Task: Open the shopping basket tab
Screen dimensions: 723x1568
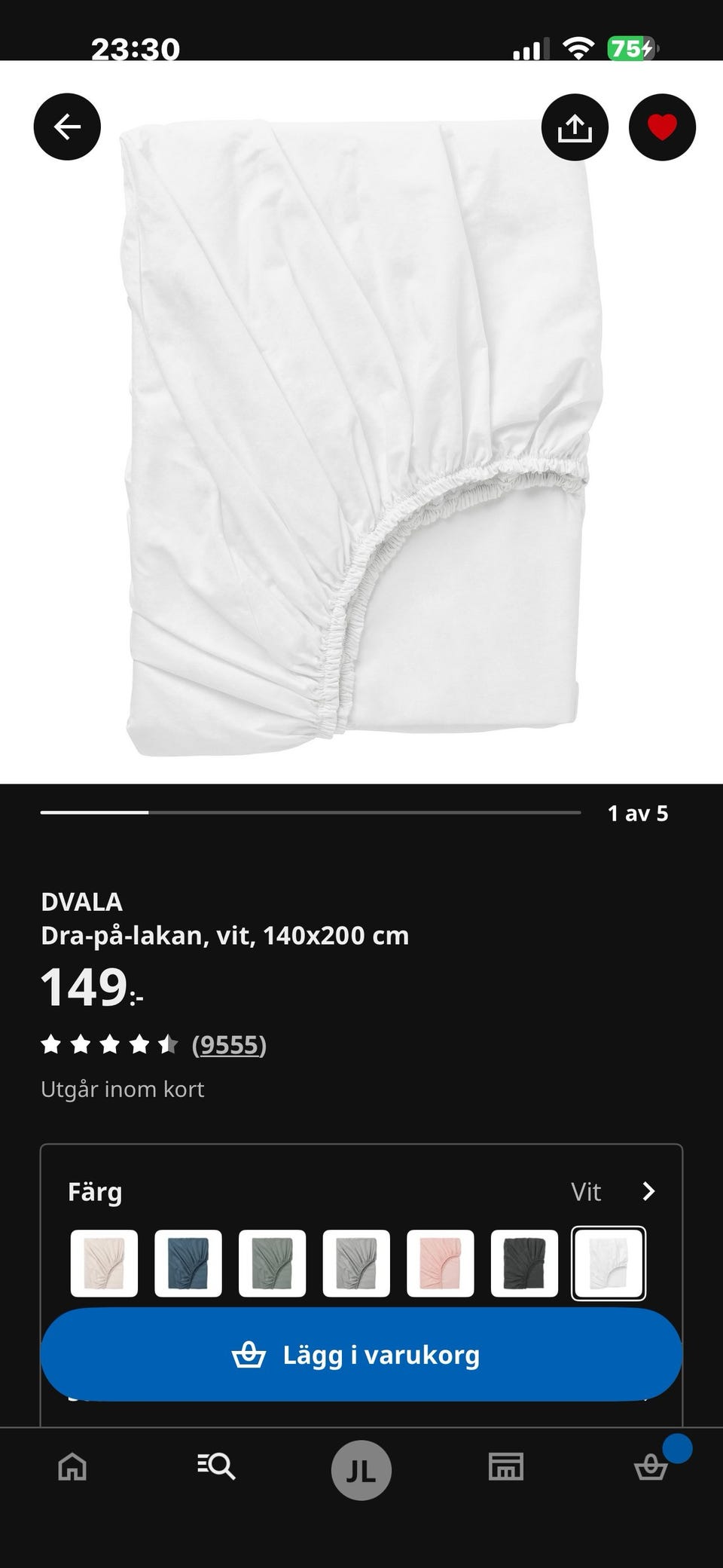Action: [651, 1468]
